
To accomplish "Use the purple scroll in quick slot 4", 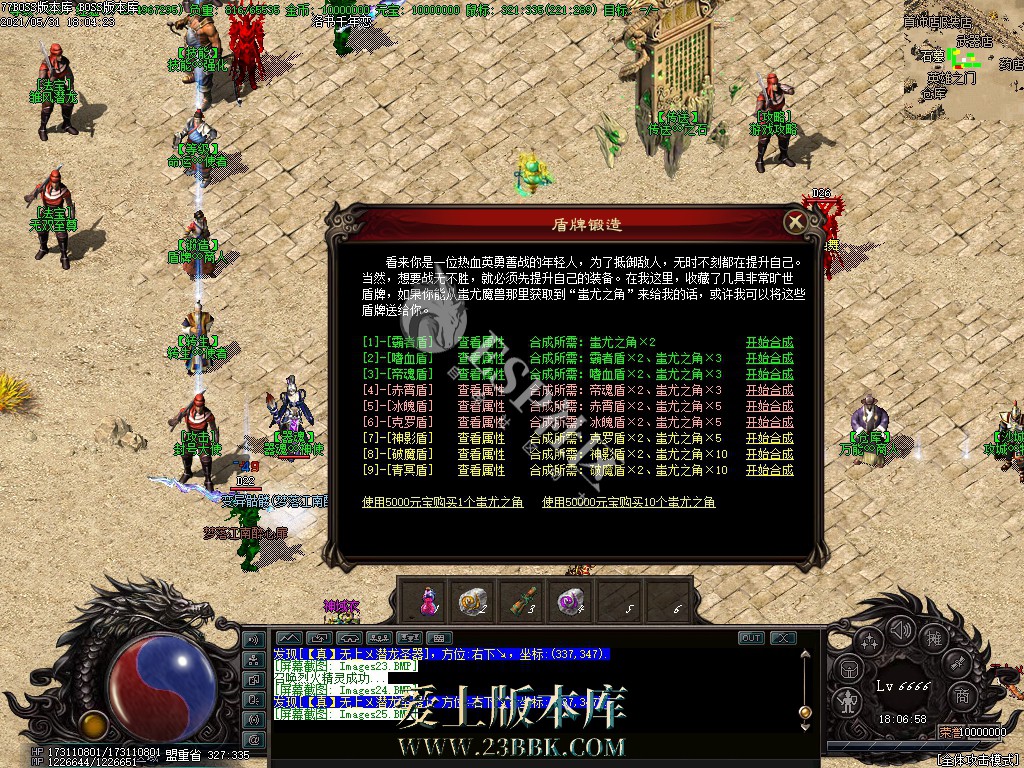I will click(571, 600).
